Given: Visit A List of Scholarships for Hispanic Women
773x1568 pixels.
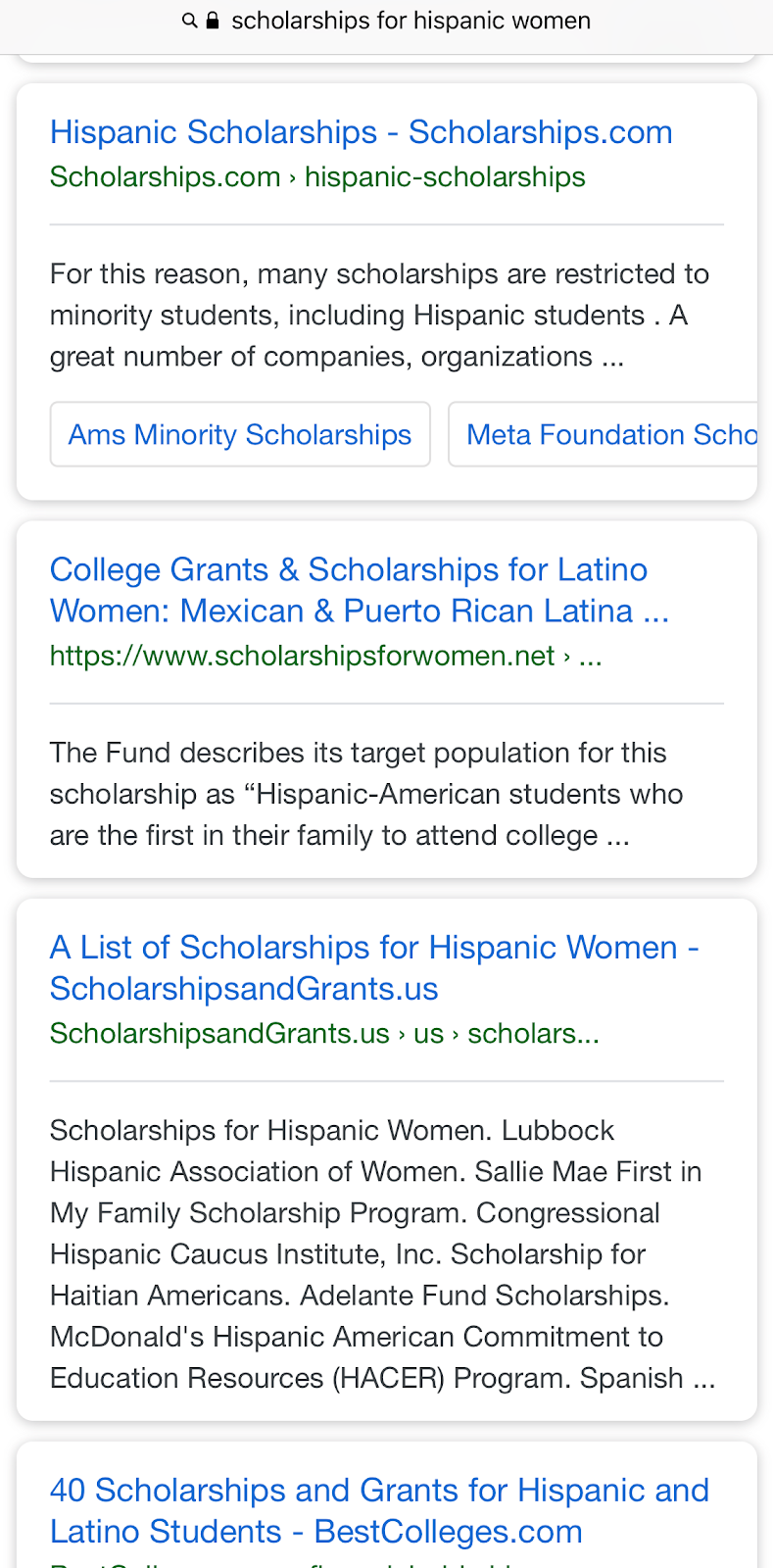Looking at the screenshot, I should click(x=373, y=967).
